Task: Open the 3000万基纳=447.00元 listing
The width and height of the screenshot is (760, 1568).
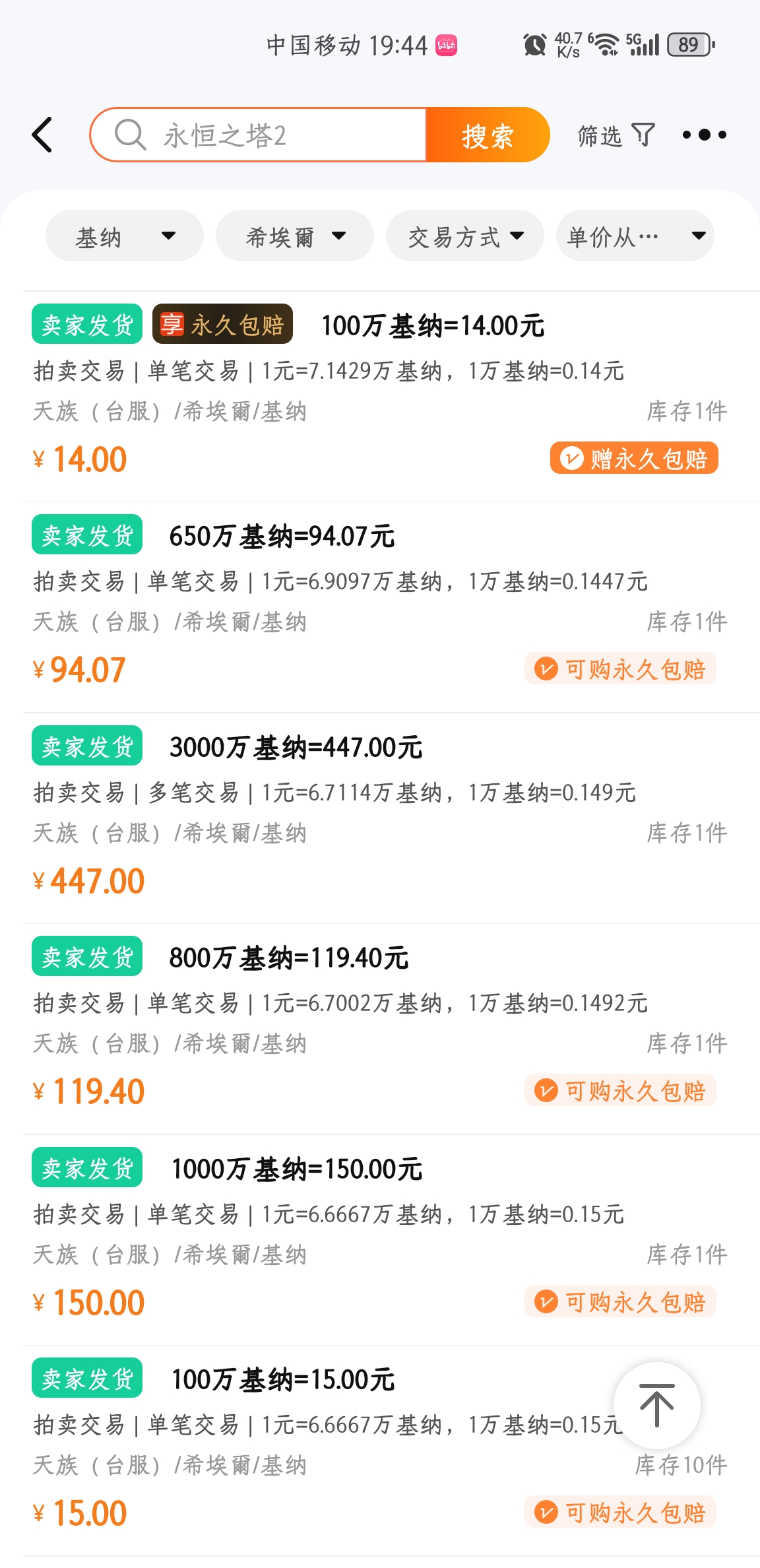Action: click(x=297, y=747)
